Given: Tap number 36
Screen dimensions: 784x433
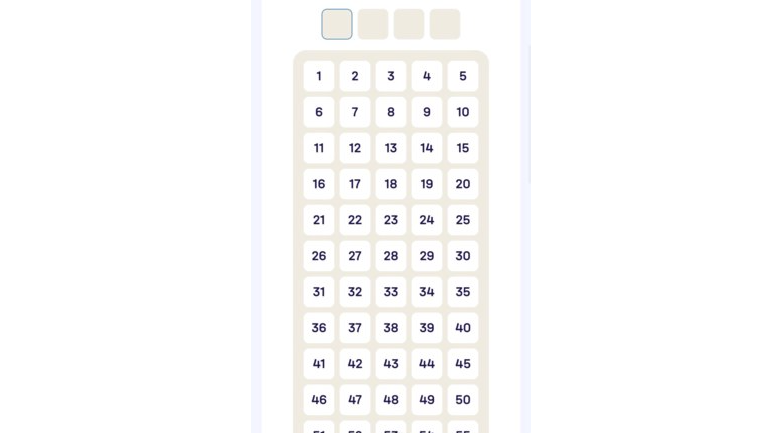Looking at the screenshot, I should [319, 328].
